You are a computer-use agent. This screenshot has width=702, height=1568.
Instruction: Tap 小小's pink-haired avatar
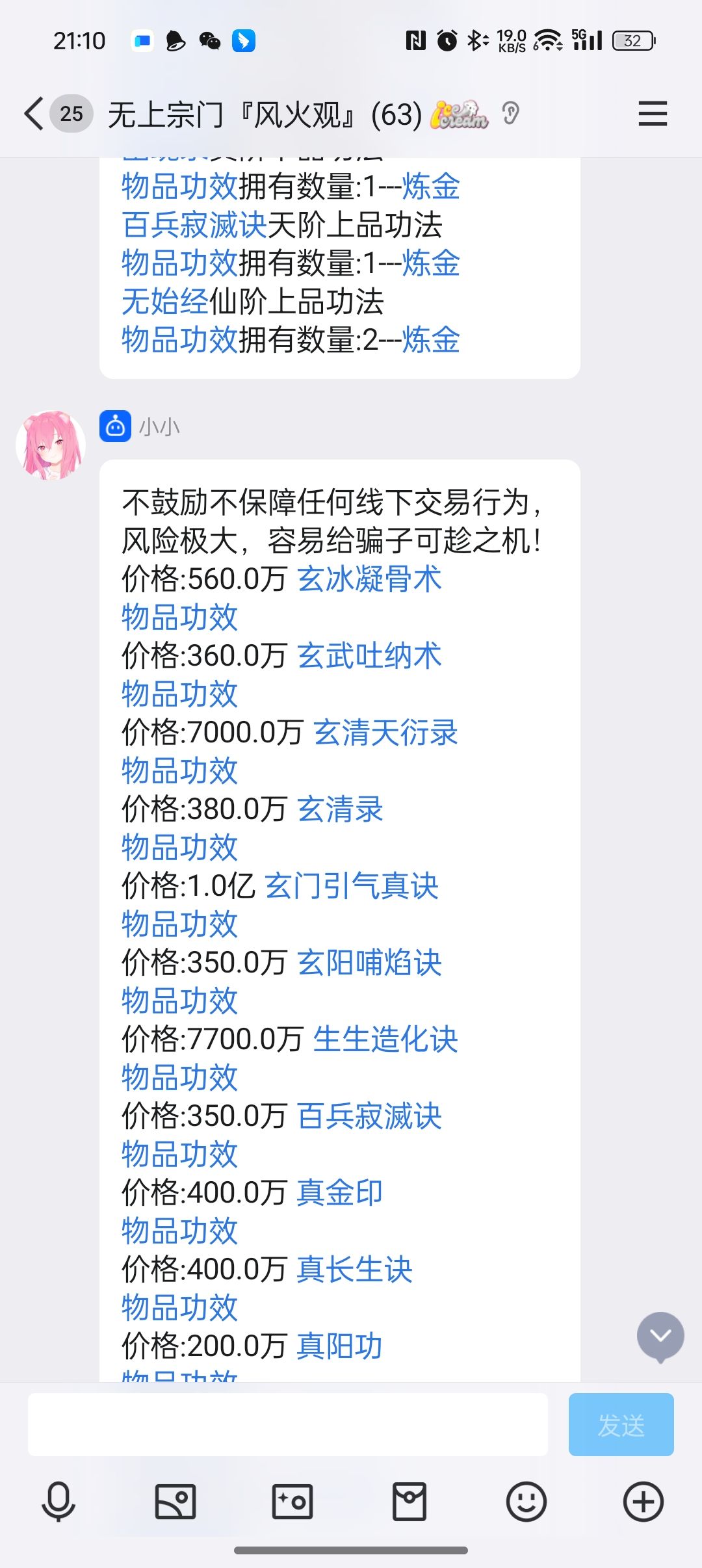point(51,445)
